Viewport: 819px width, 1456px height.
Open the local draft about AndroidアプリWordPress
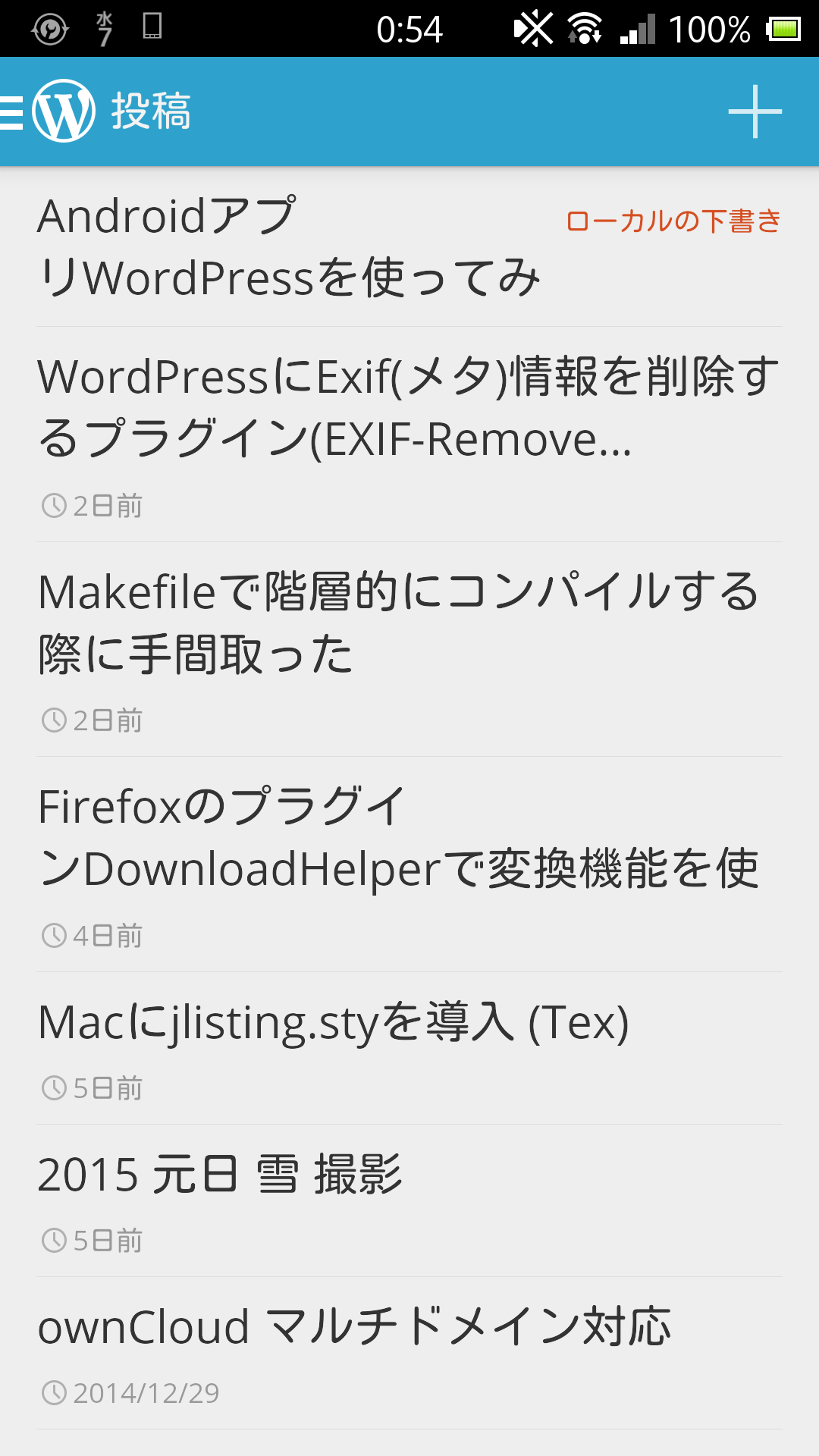click(x=409, y=247)
